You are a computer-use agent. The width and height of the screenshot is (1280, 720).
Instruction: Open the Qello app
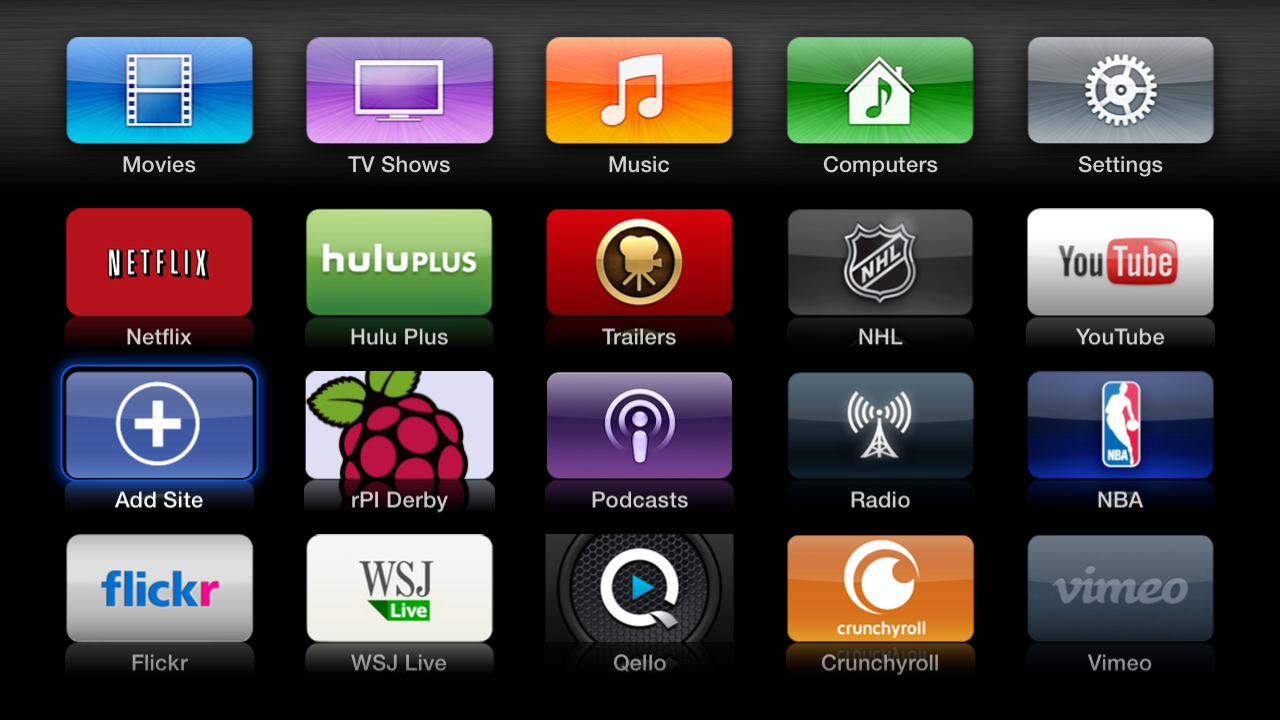pos(639,588)
